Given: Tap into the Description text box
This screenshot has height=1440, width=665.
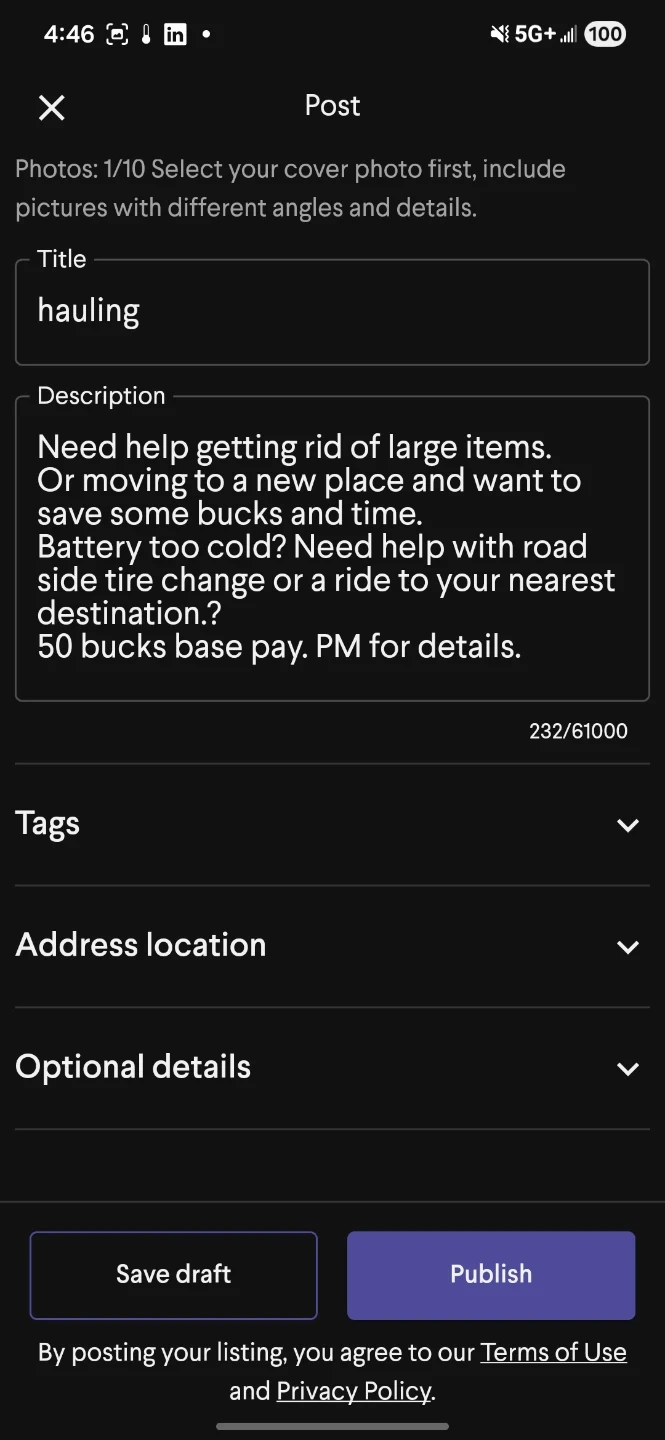Looking at the screenshot, I should [332, 548].
